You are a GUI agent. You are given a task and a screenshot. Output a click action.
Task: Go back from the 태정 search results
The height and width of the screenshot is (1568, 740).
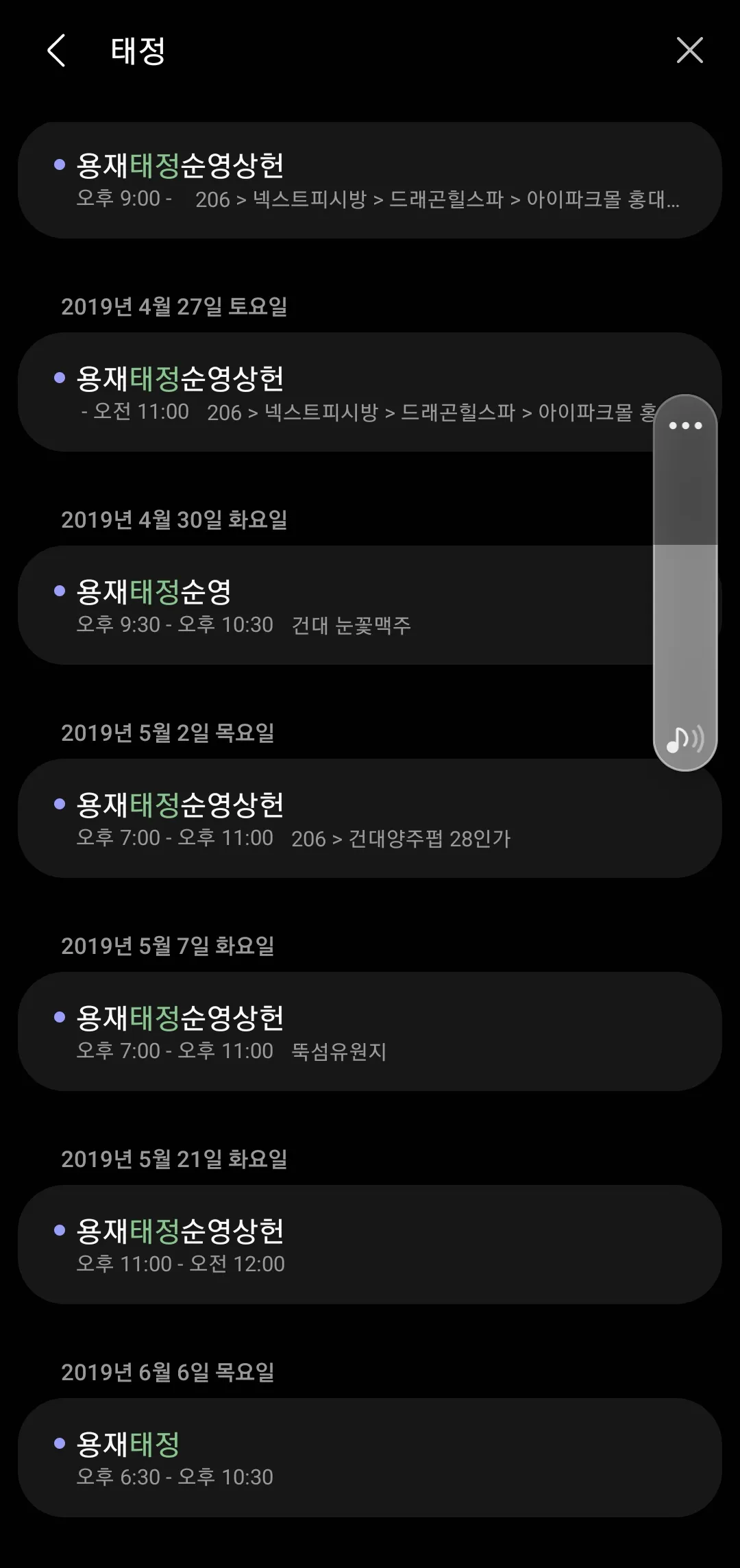click(x=56, y=51)
